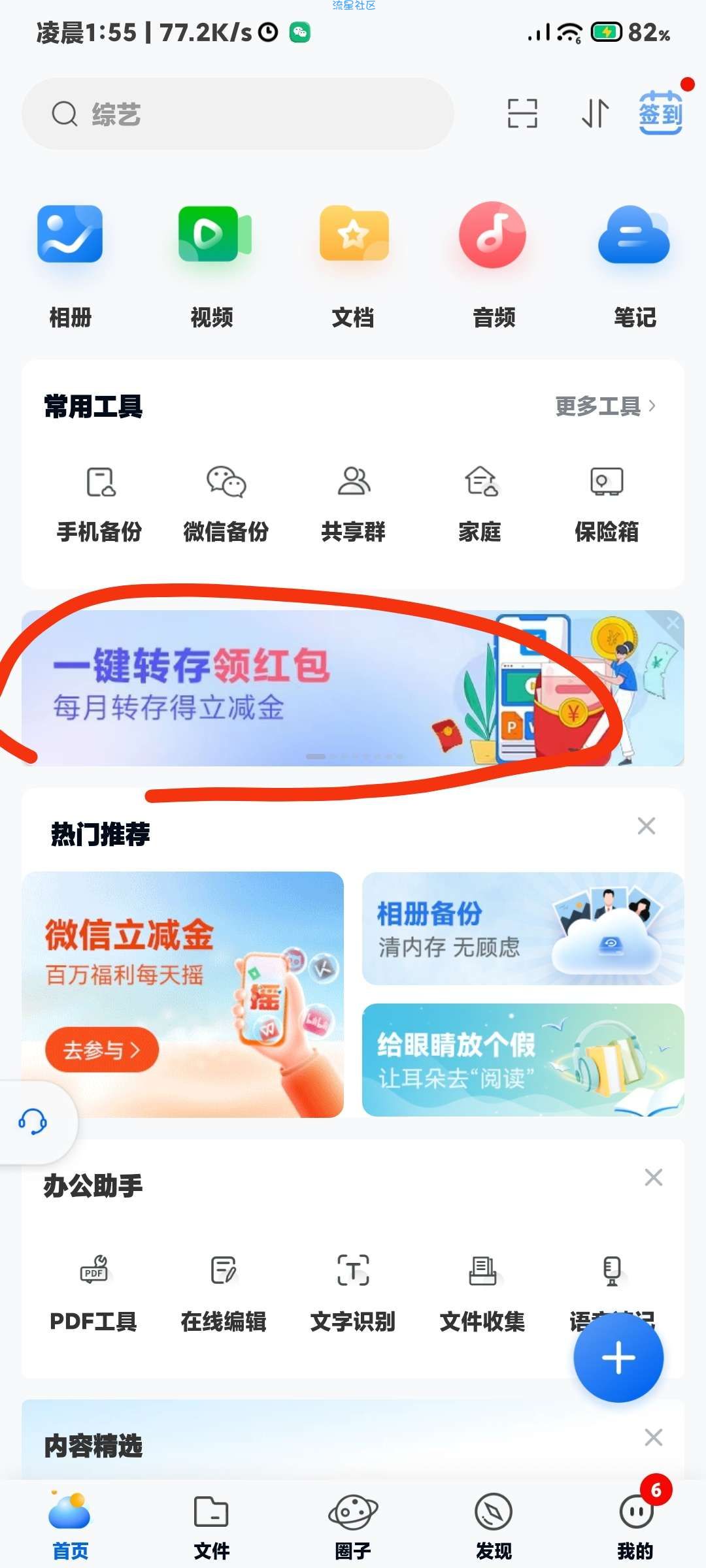
Task: Tap 更多工具 to see more tools
Action: (x=605, y=406)
